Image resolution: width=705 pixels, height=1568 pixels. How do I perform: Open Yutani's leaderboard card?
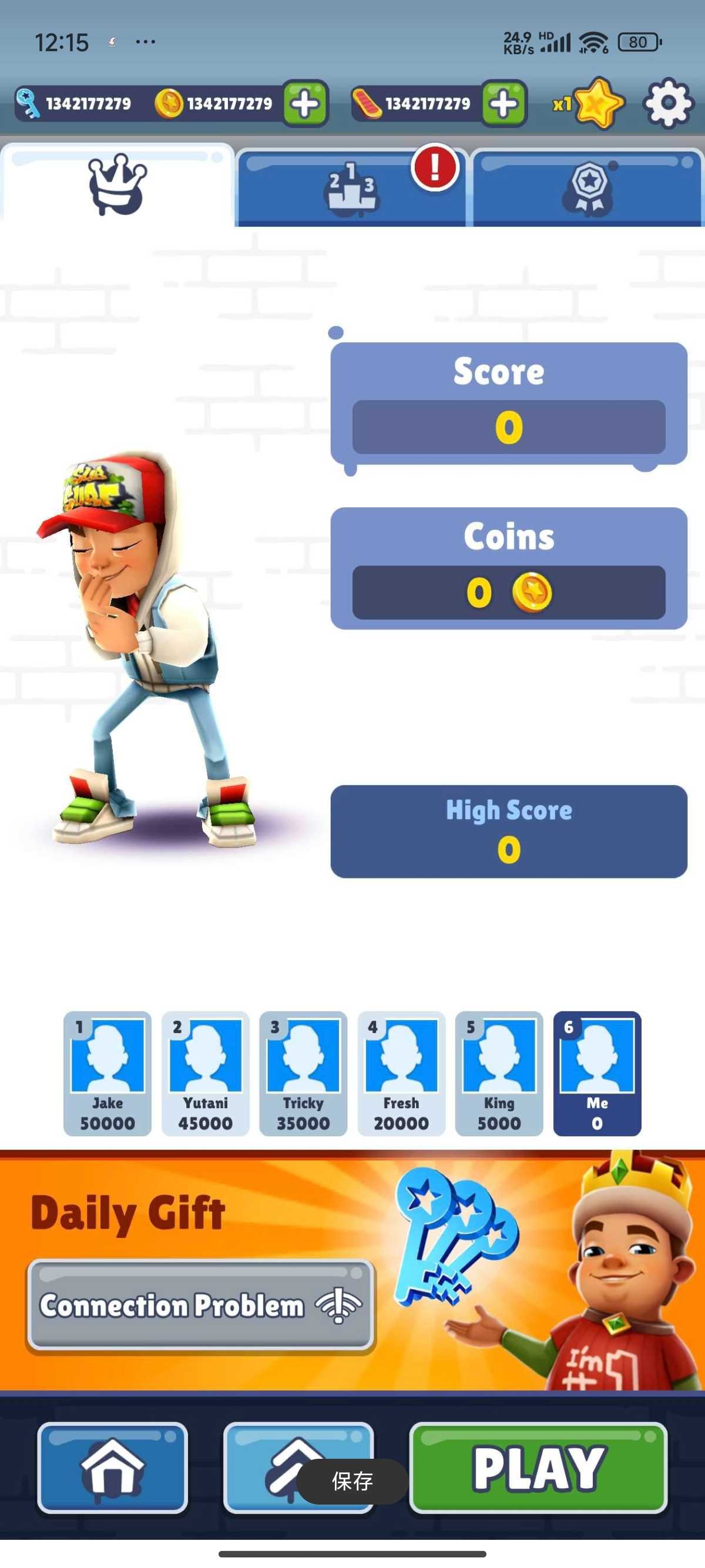205,1073
